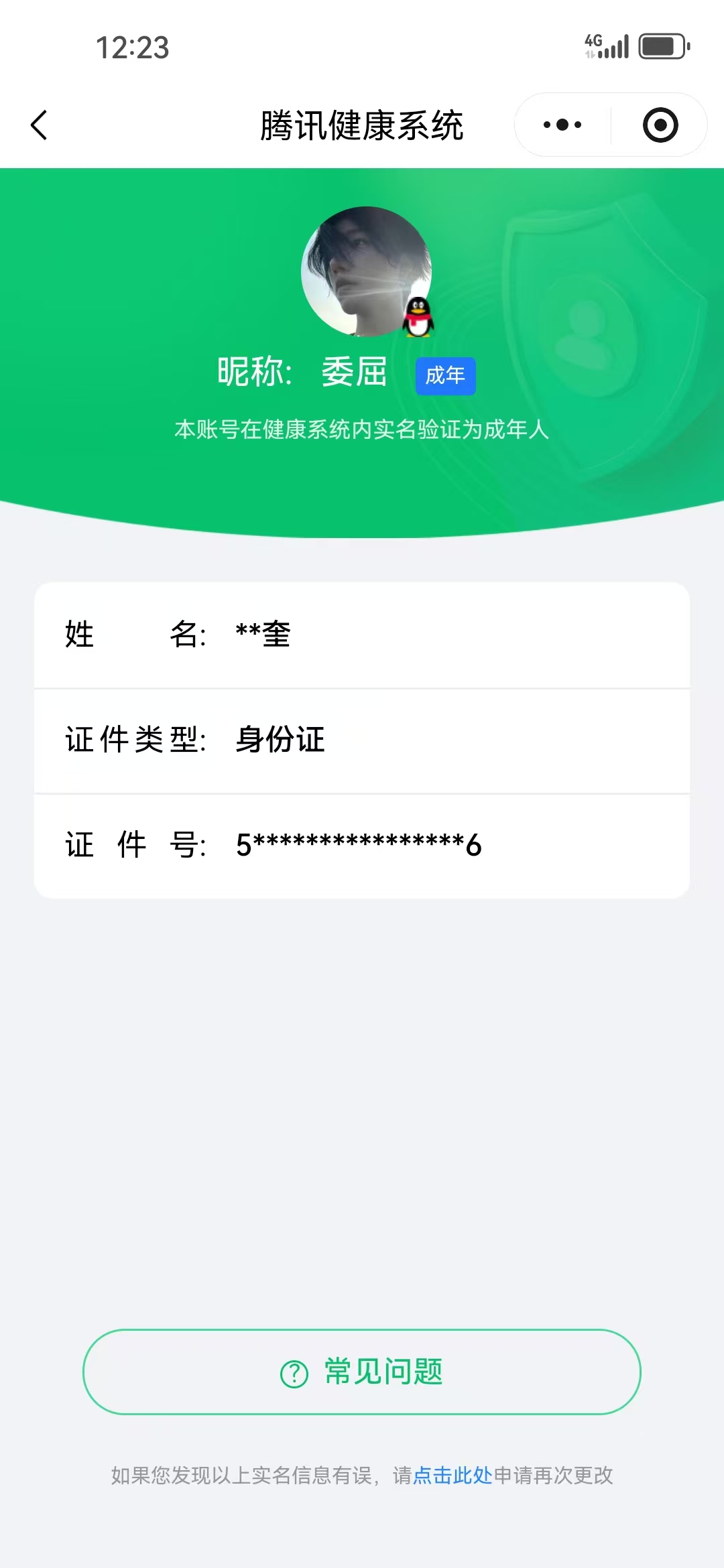Tap the capsule close button

(x=660, y=125)
